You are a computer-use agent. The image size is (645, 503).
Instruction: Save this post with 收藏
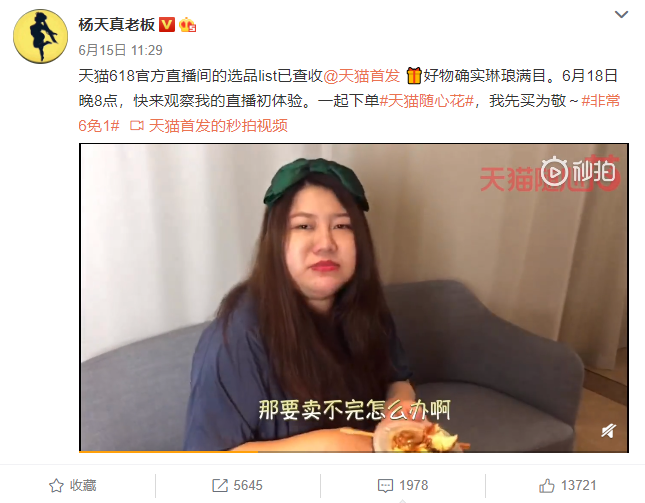(x=73, y=485)
